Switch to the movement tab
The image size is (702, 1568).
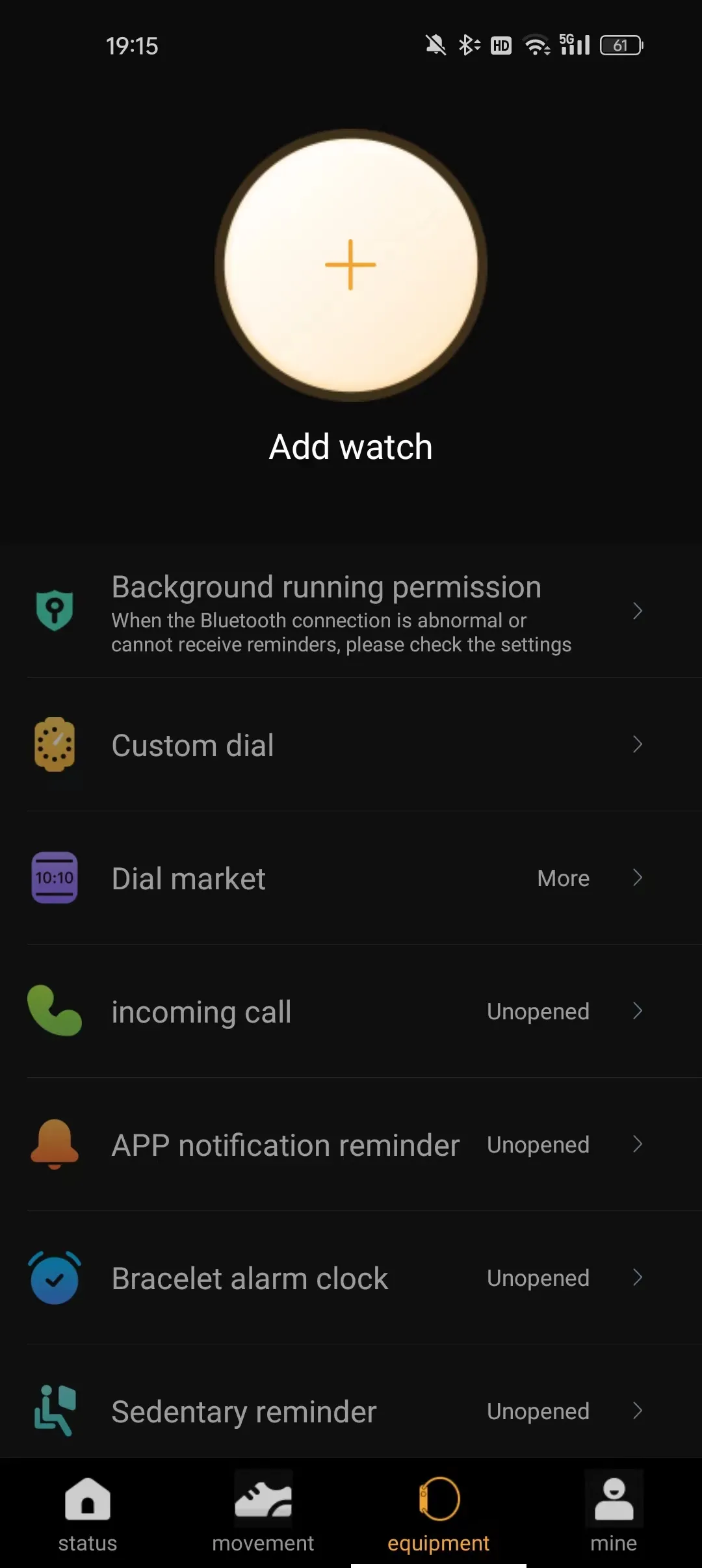coord(263,1514)
